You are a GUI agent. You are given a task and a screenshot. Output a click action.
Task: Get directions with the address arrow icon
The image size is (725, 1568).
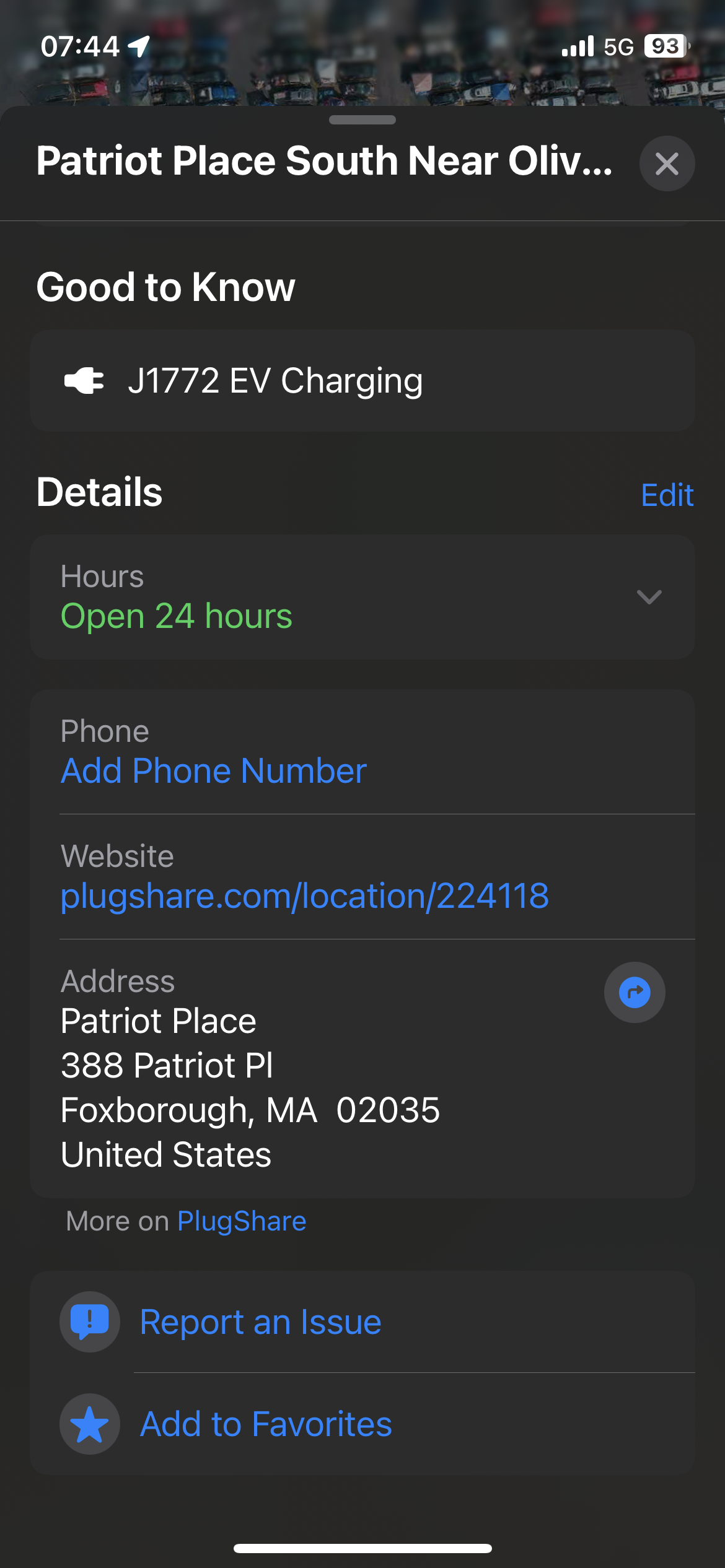(635, 993)
